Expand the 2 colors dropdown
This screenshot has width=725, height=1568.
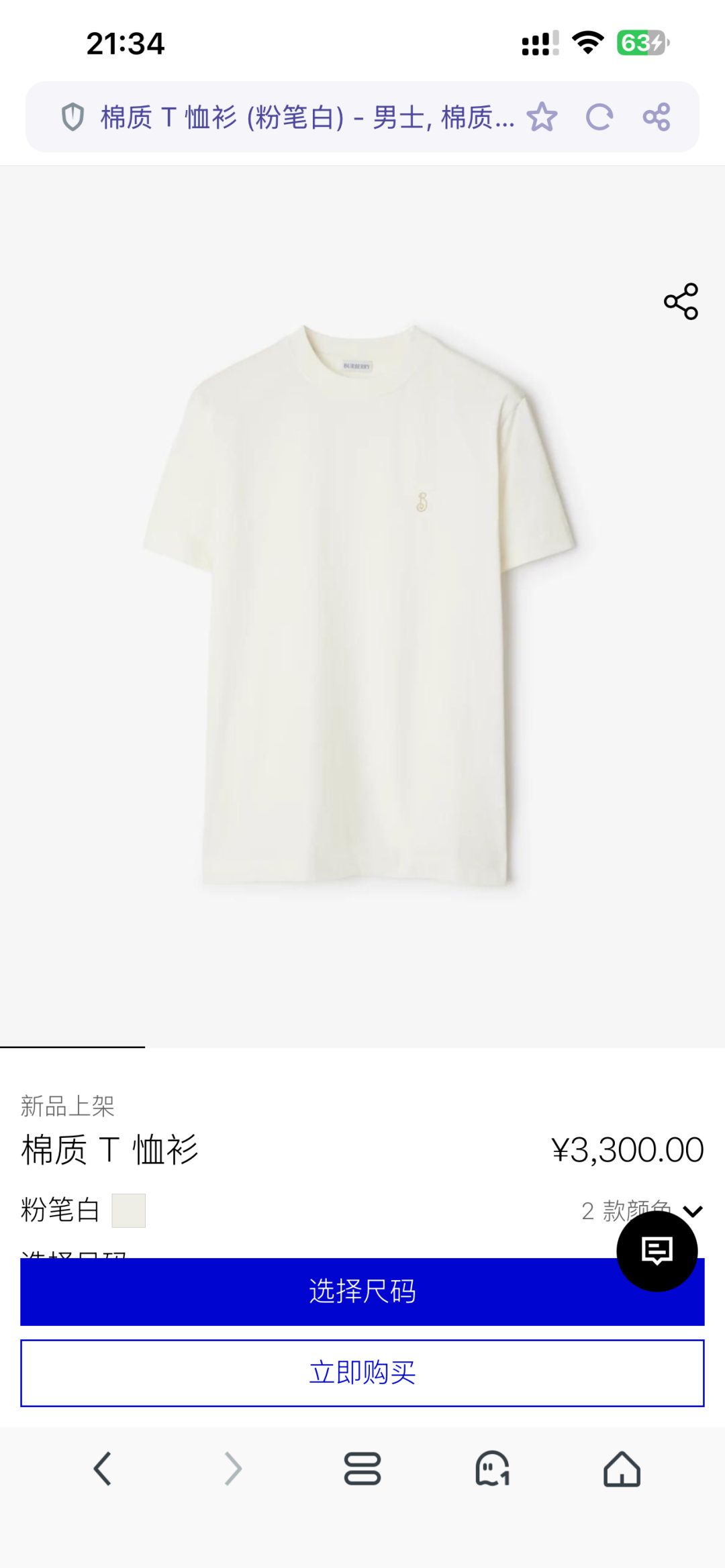[x=692, y=1210]
